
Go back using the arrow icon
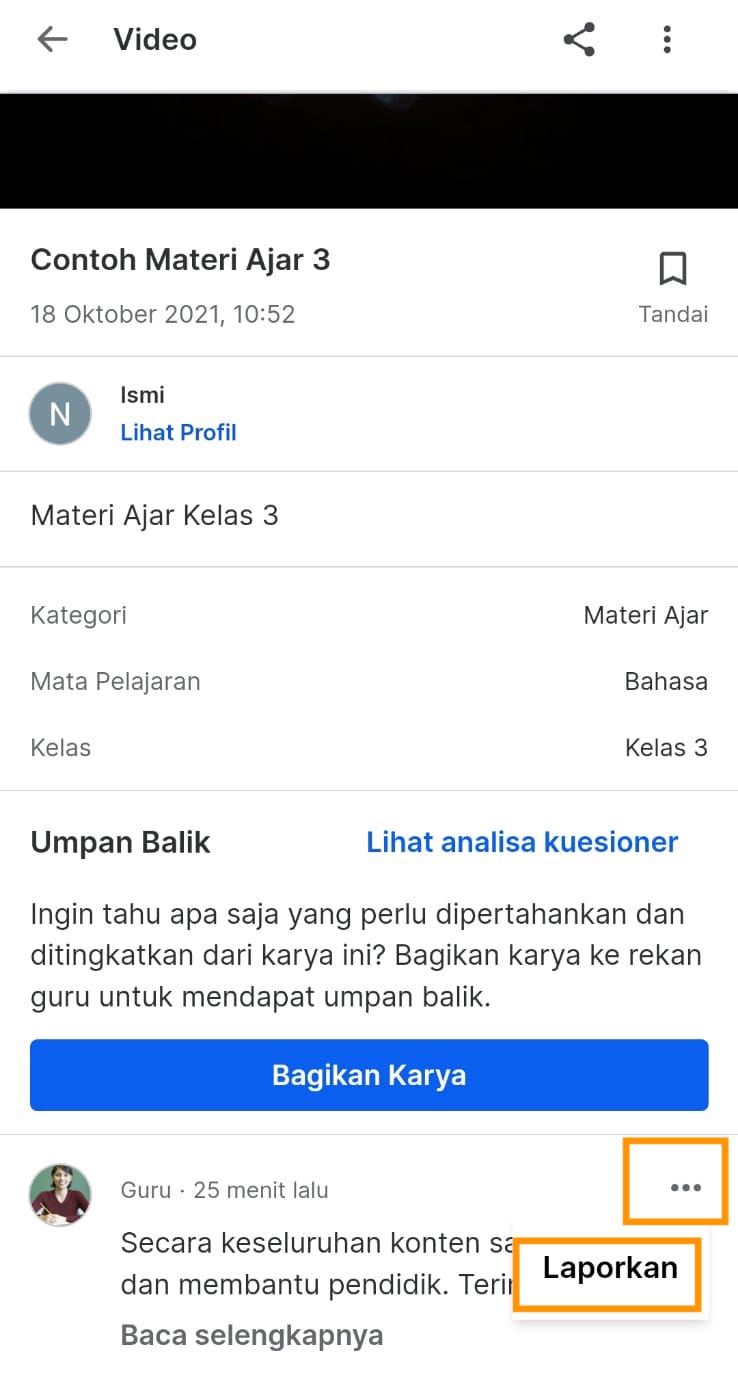click(x=52, y=40)
